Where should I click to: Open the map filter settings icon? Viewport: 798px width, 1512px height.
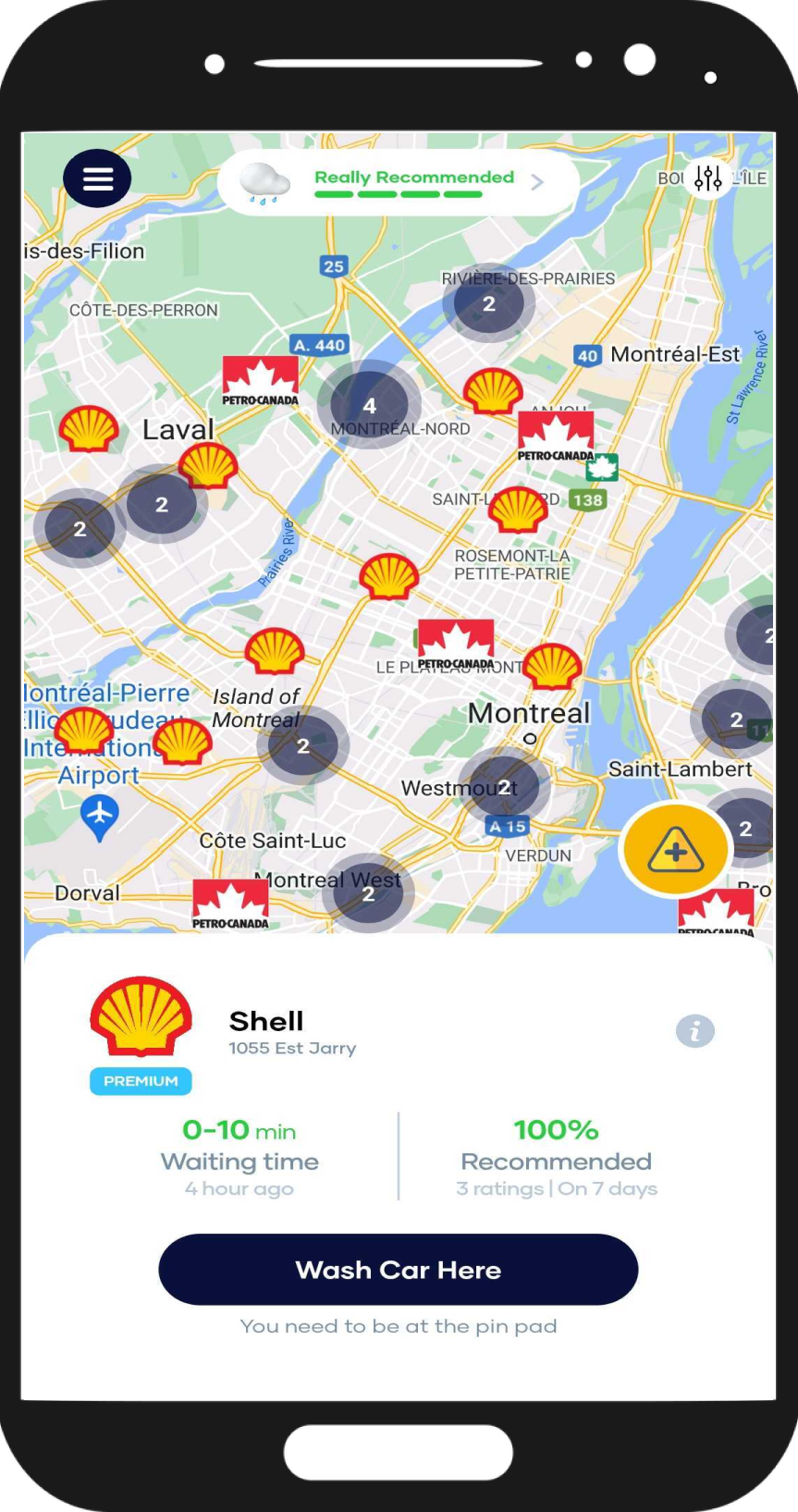tap(706, 178)
